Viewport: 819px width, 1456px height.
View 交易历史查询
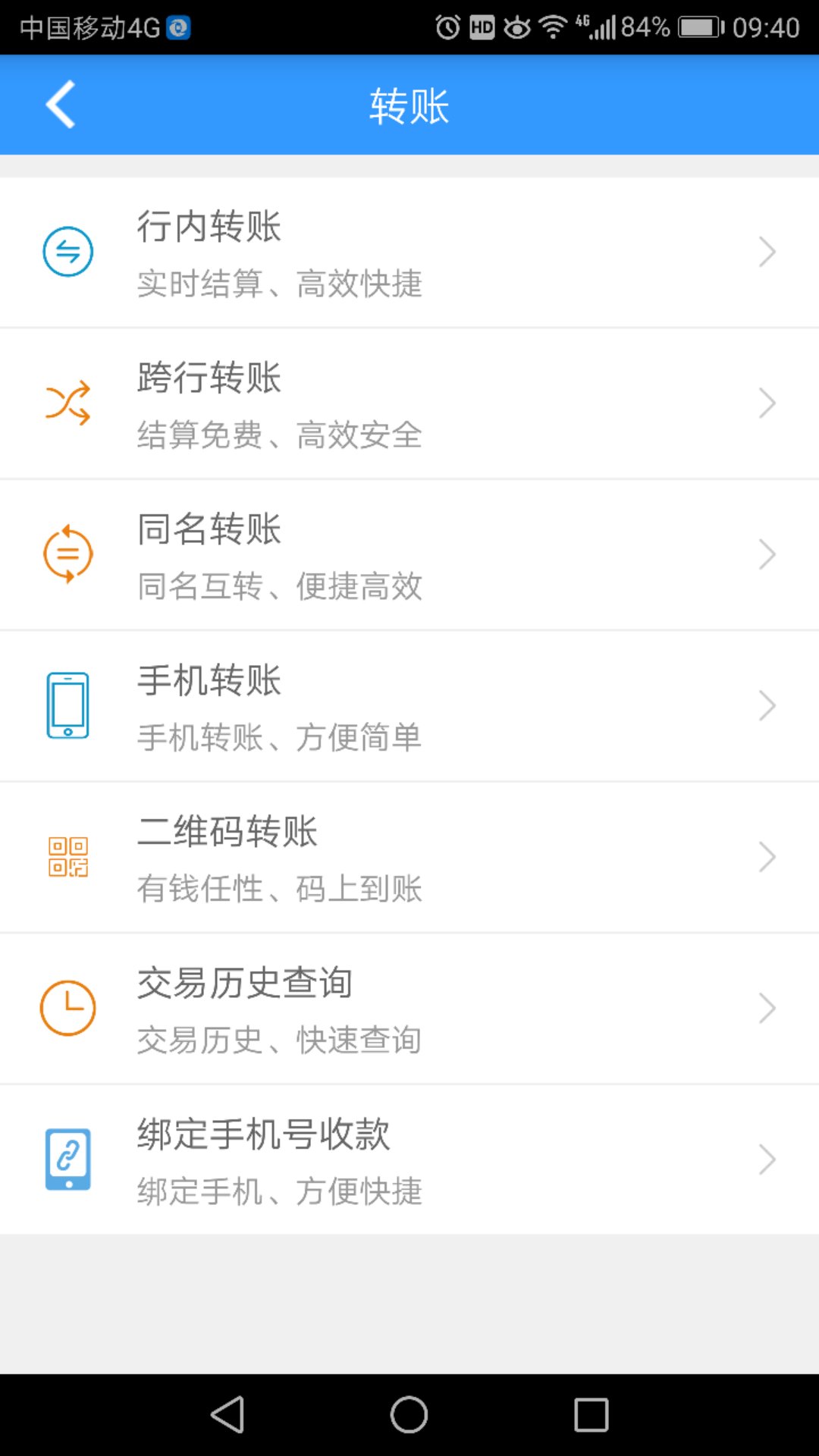pyautogui.click(x=409, y=1009)
